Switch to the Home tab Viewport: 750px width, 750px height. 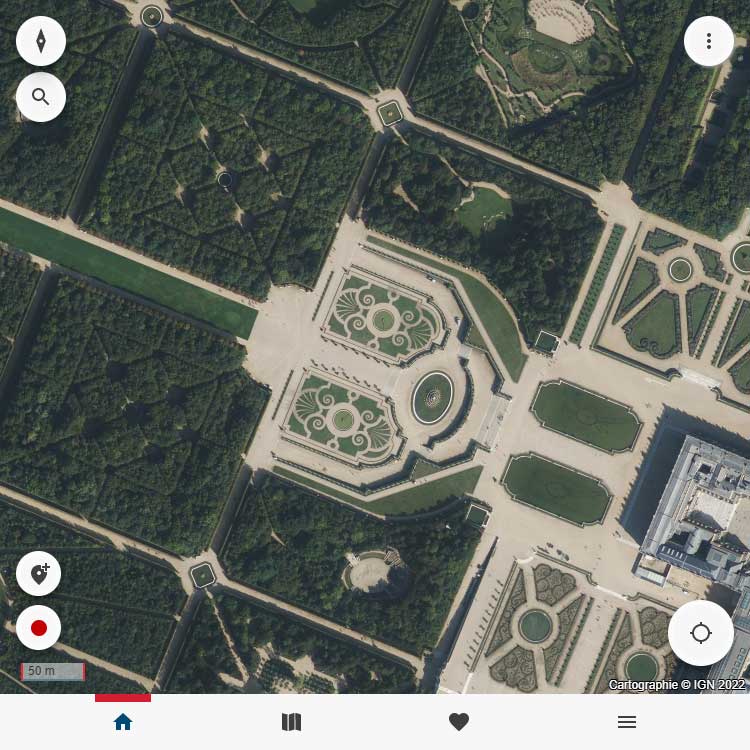(123, 722)
